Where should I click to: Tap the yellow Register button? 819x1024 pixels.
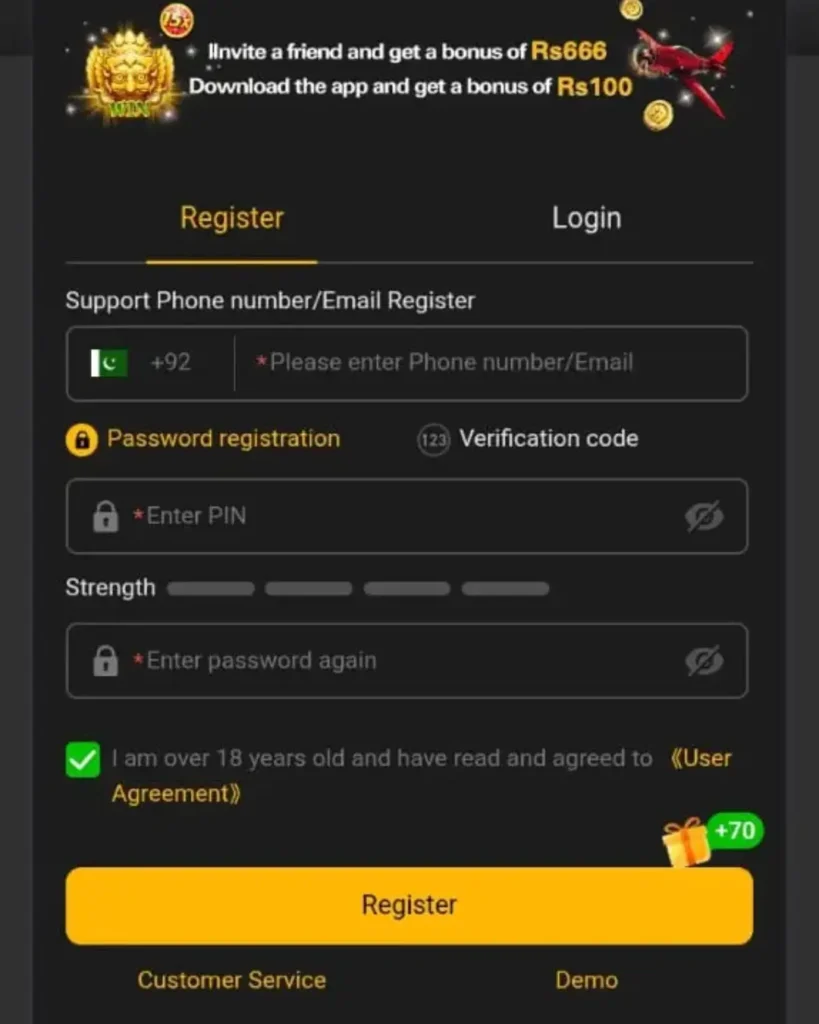pyautogui.click(x=409, y=906)
